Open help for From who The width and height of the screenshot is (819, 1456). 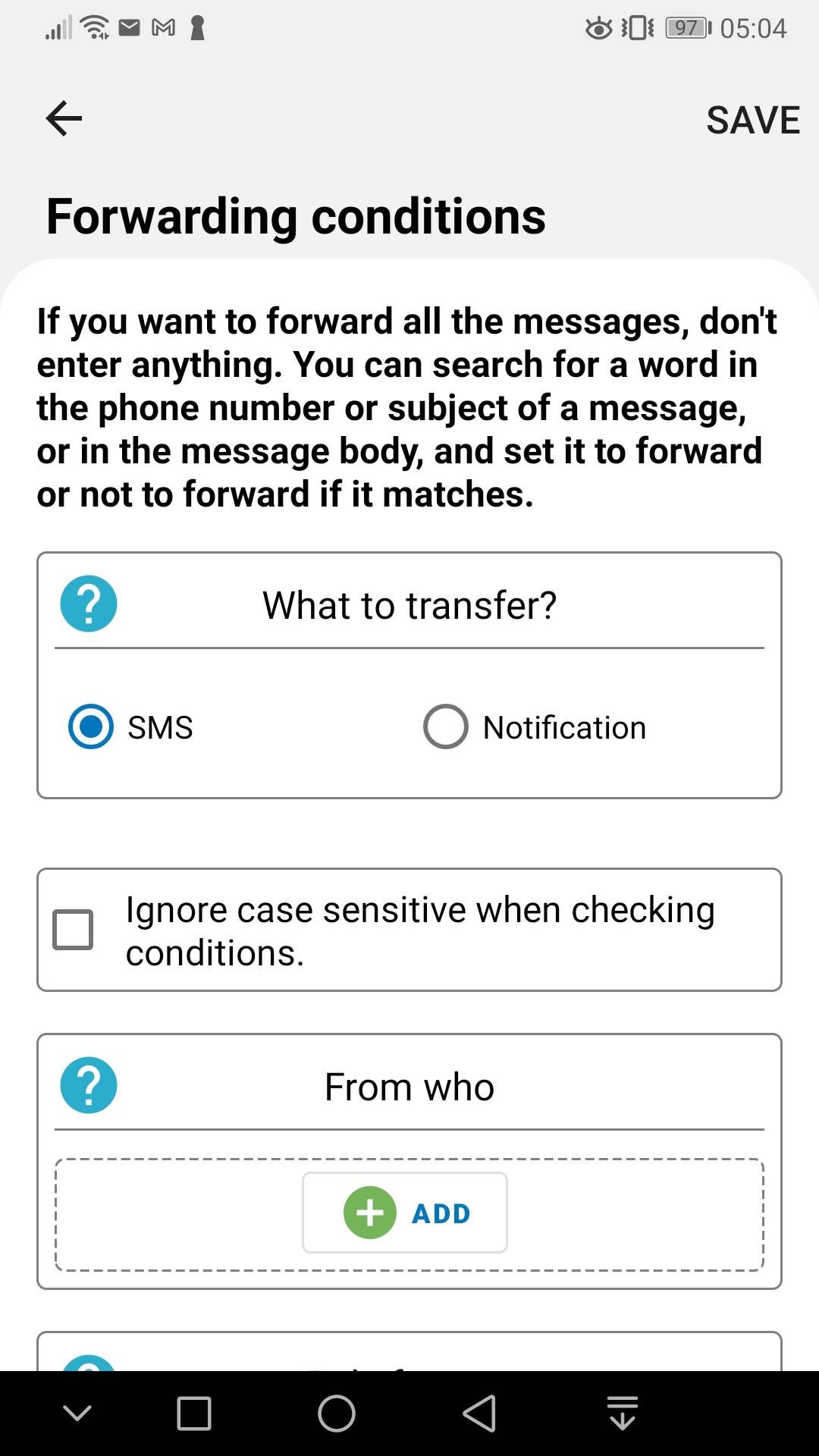tap(89, 1085)
